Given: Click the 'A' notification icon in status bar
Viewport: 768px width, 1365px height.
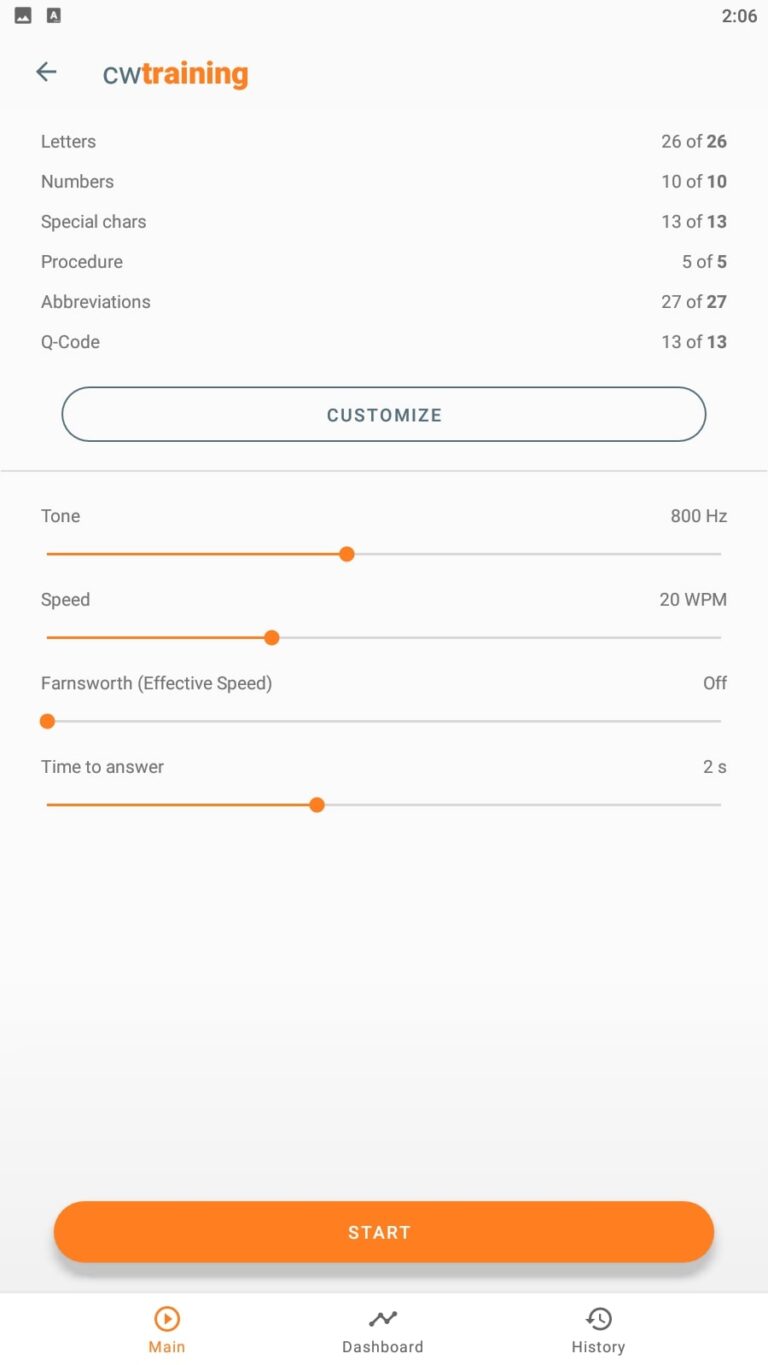Looking at the screenshot, I should click(54, 15).
